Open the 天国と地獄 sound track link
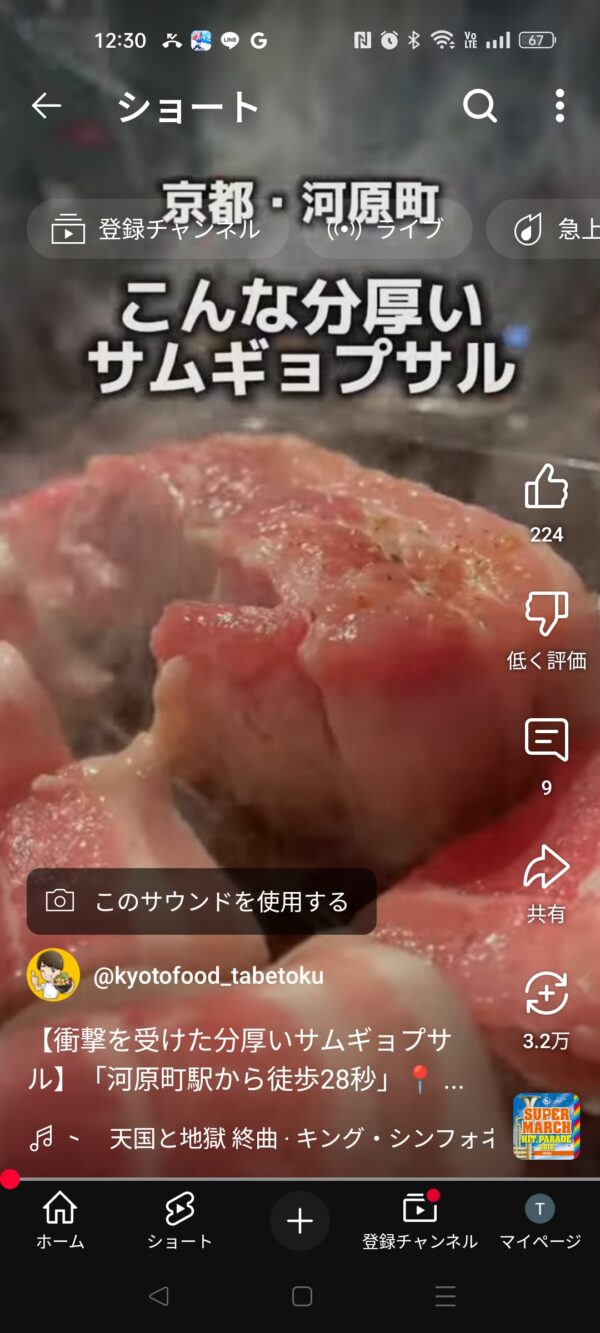 click(301, 1137)
